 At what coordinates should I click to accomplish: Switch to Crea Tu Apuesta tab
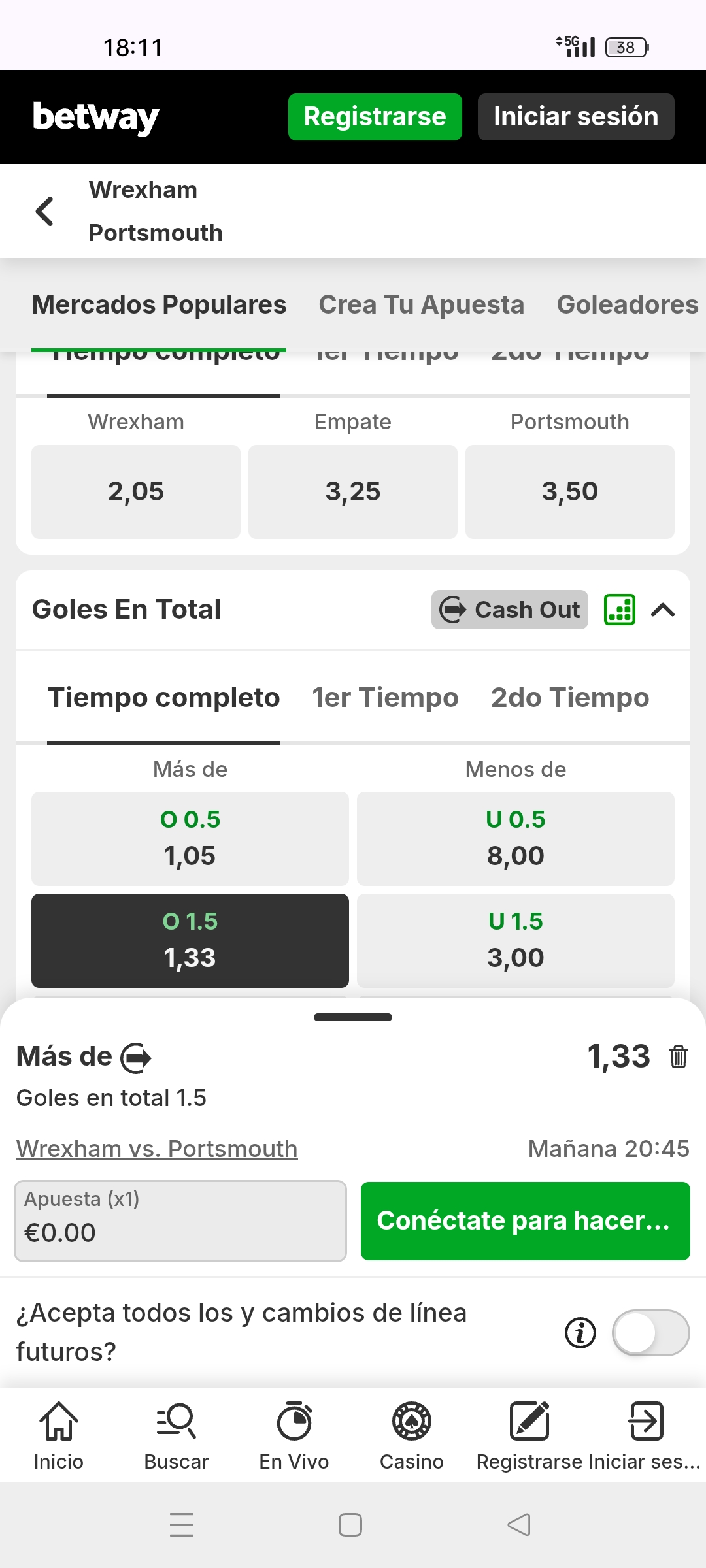coord(421,304)
